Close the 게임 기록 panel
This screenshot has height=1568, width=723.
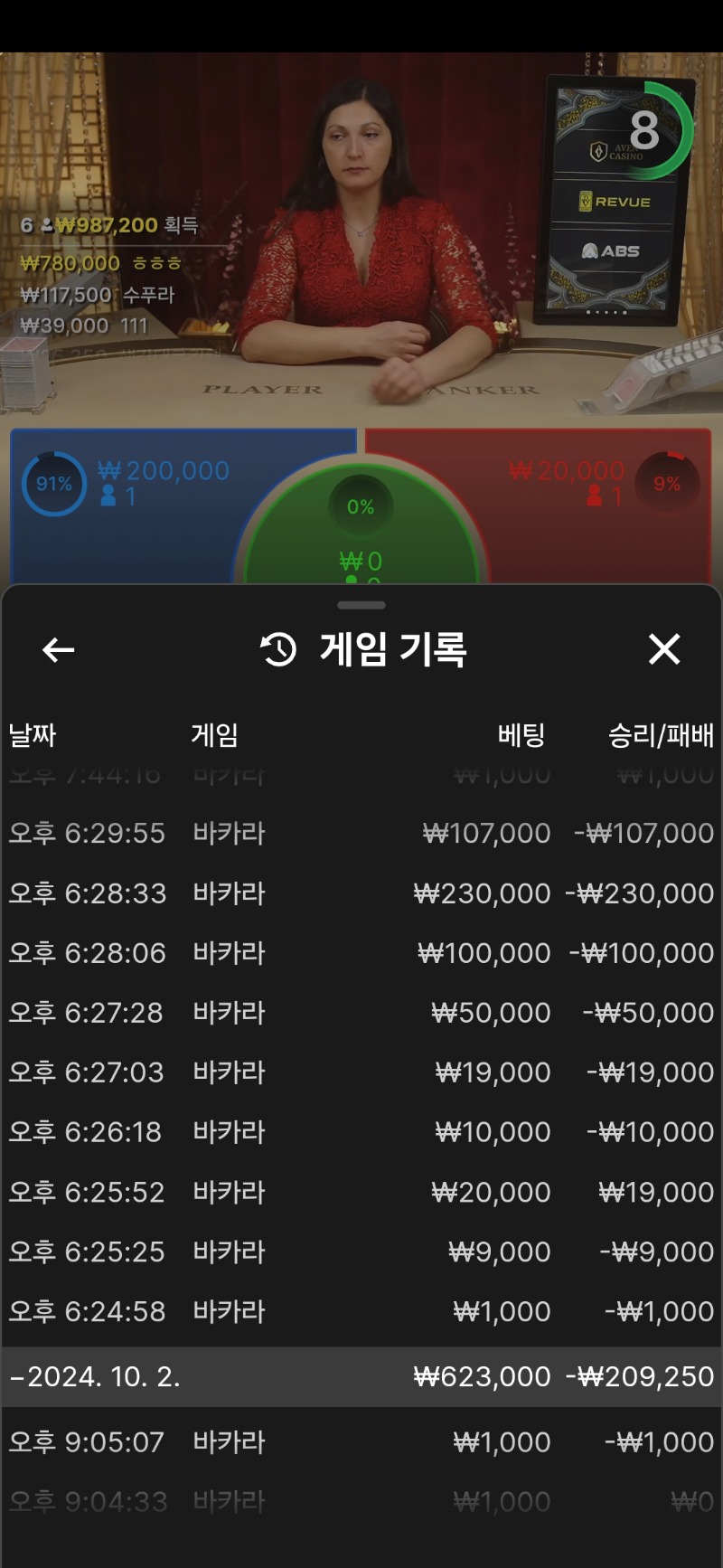pos(664,649)
